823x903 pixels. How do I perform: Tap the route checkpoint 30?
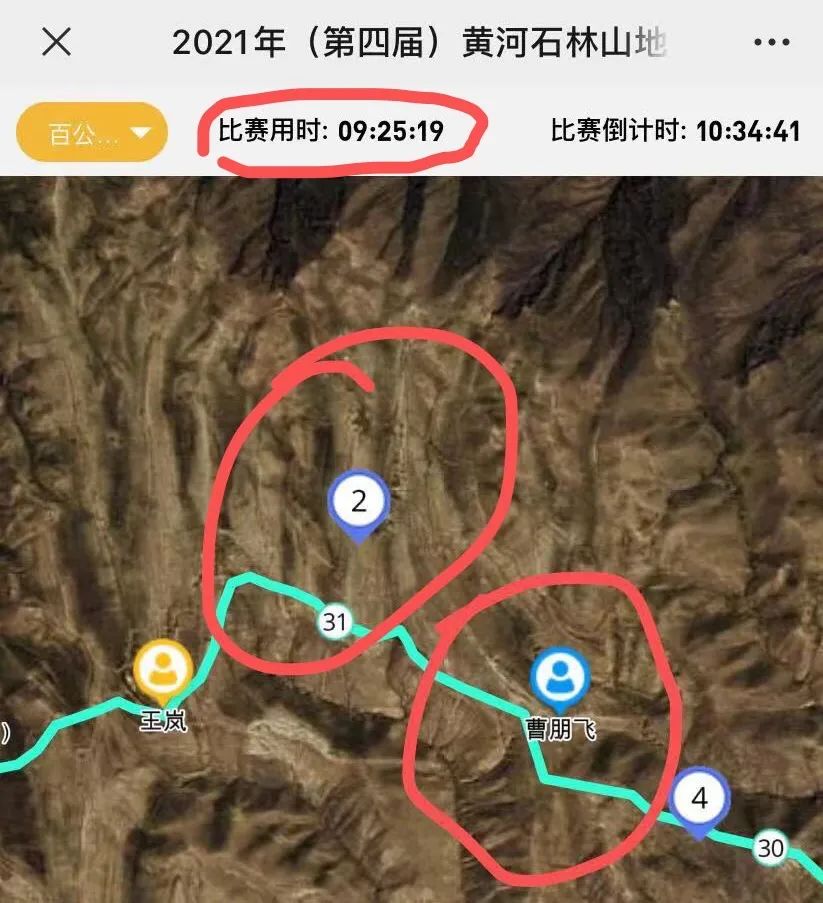coord(770,847)
